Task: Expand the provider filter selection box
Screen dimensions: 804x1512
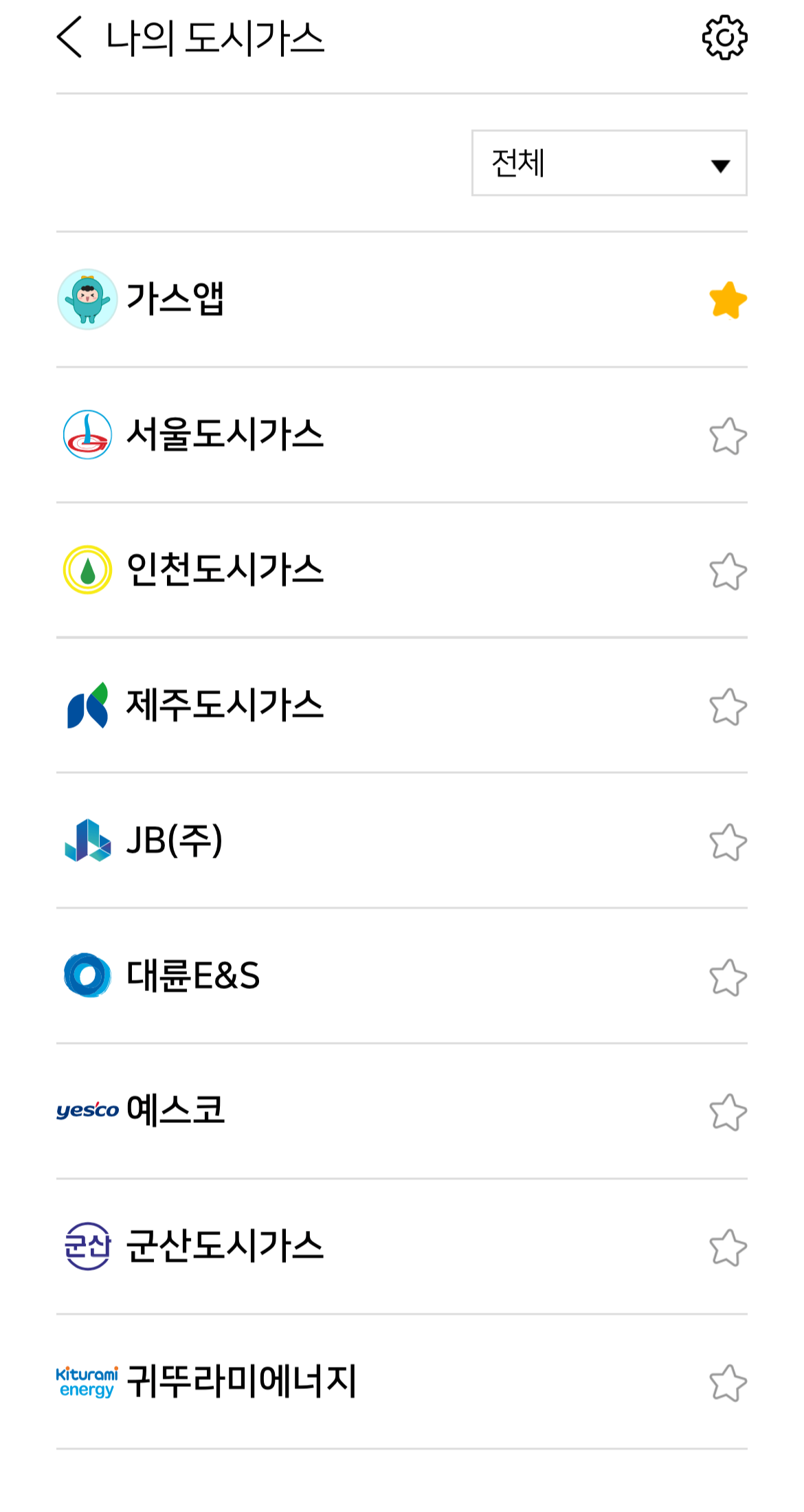Action: (607, 164)
